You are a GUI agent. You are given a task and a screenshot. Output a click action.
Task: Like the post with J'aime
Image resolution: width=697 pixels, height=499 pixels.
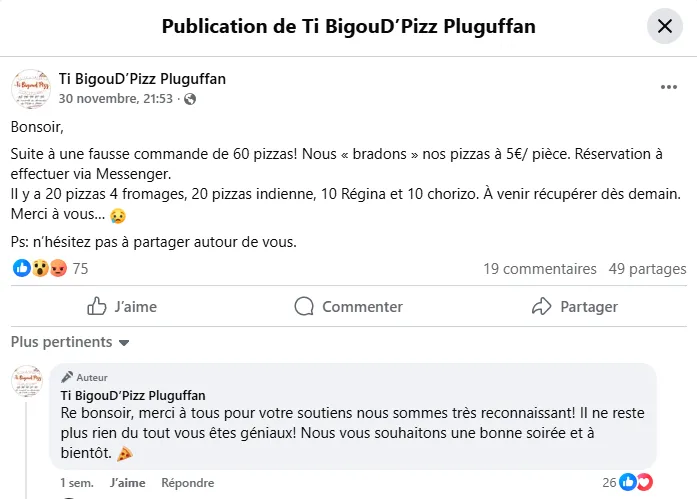122,306
